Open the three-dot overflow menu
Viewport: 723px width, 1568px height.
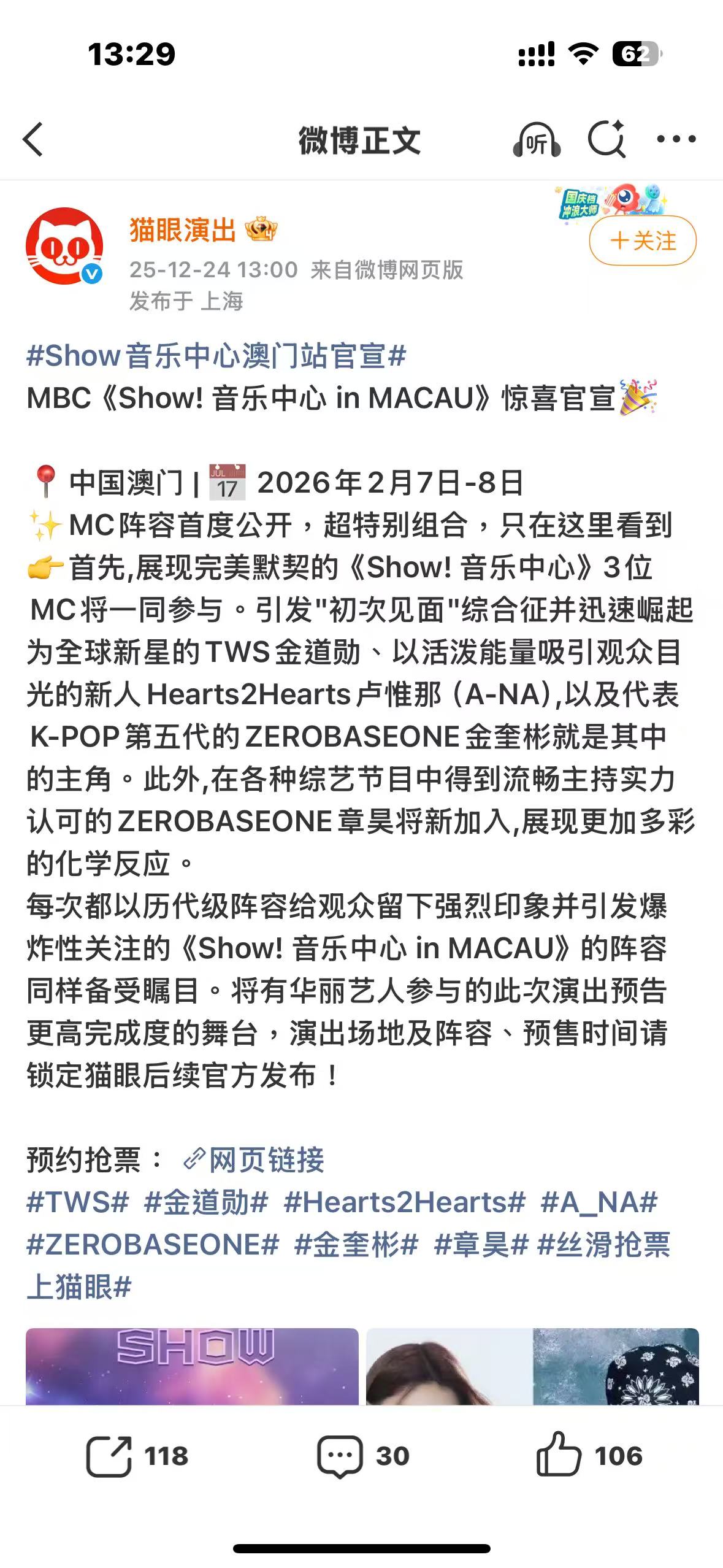tap(676, 139)
